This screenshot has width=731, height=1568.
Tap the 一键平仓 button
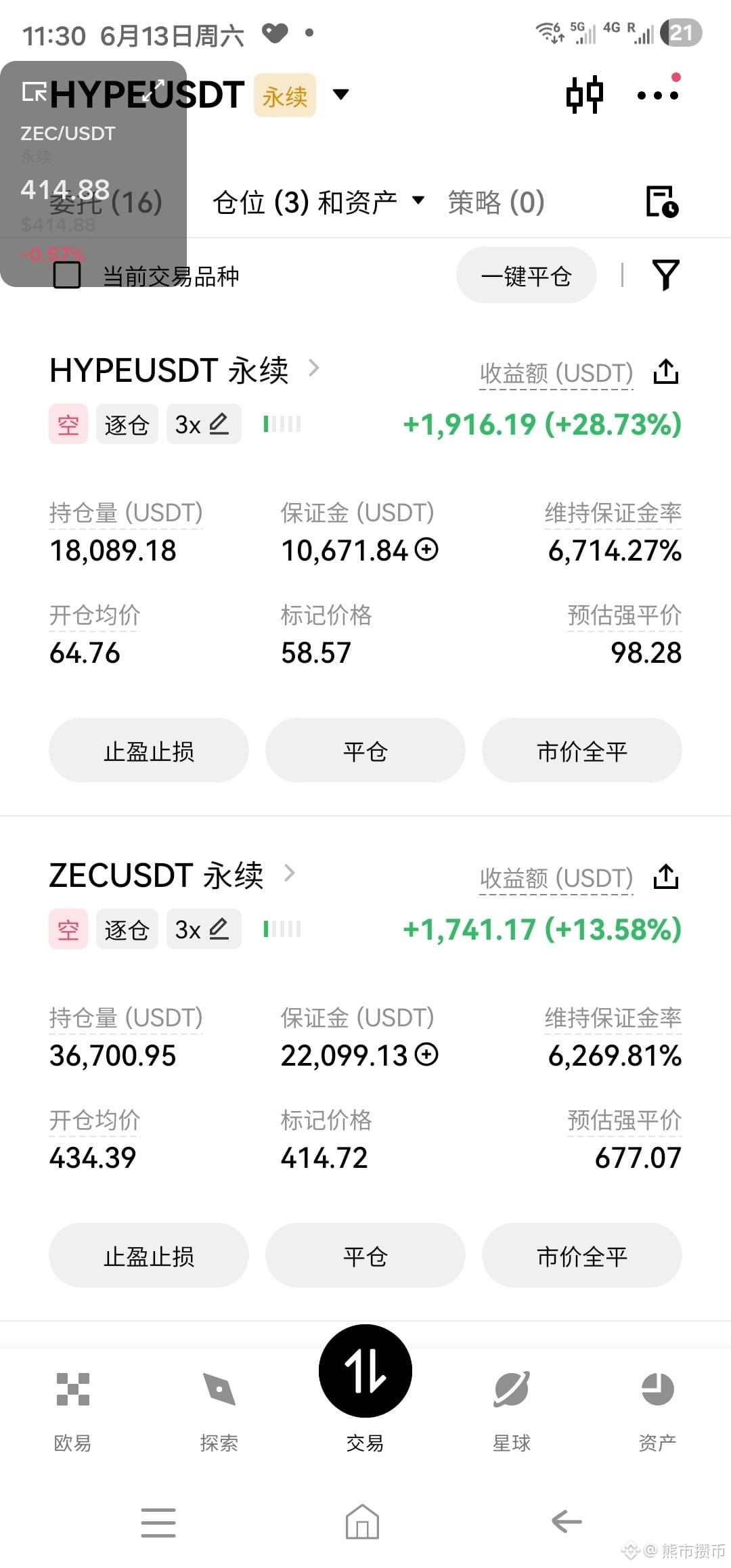click(526, 276)
